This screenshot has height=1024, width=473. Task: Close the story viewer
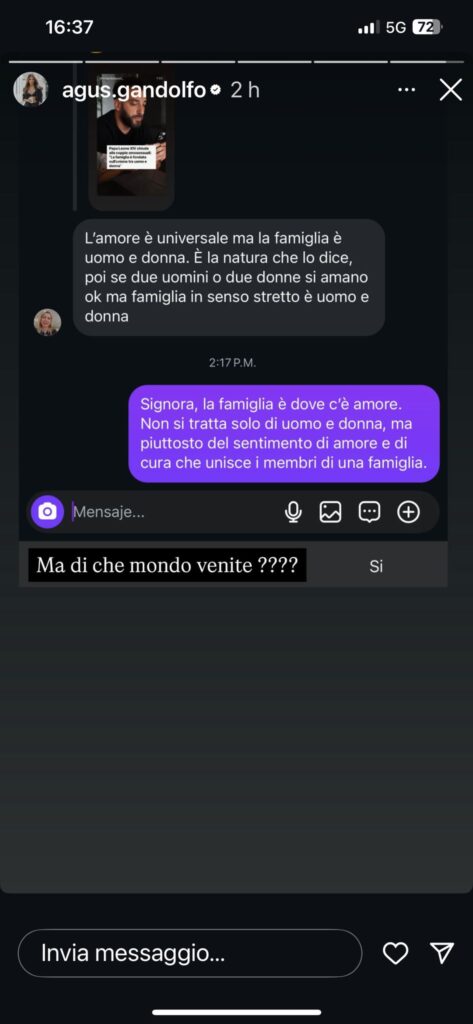coord(451,90)
